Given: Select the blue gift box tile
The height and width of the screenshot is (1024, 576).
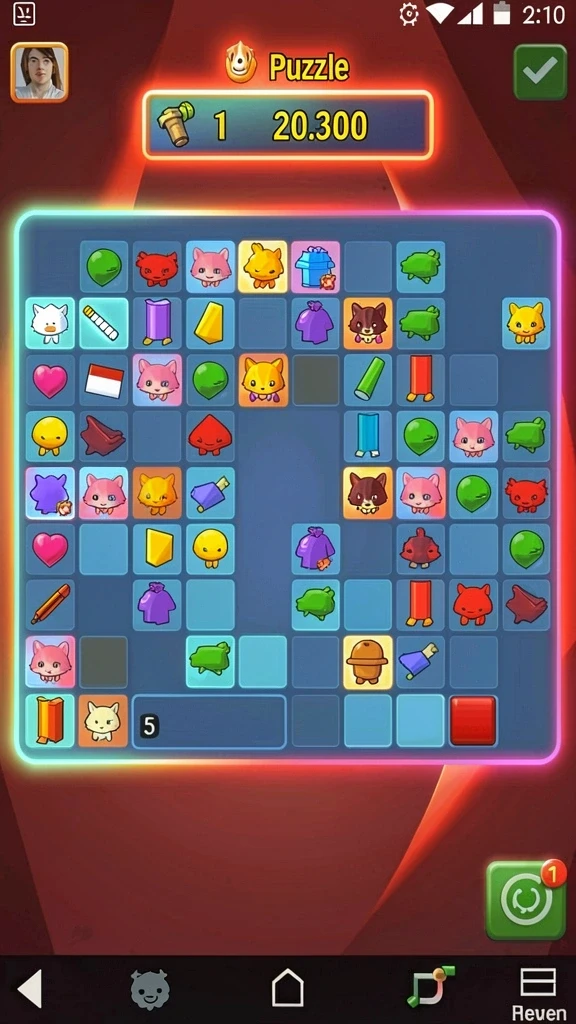Looking at the screenshot, I should (x=315, y=266).
